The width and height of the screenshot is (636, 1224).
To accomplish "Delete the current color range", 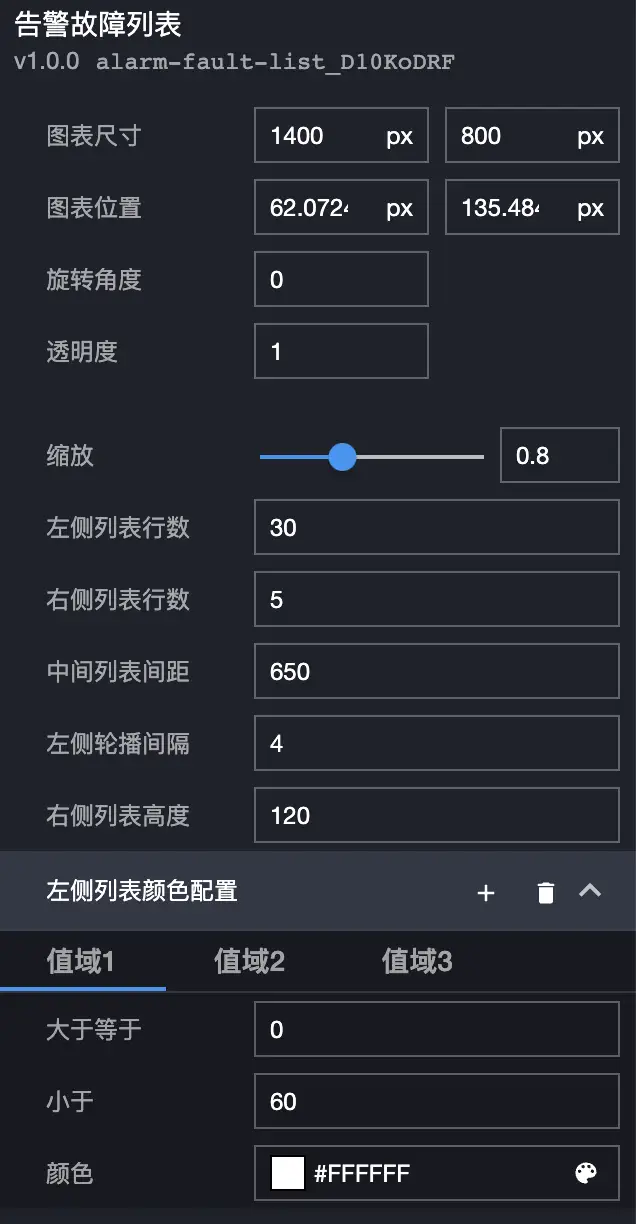I will tap(545, 893).
